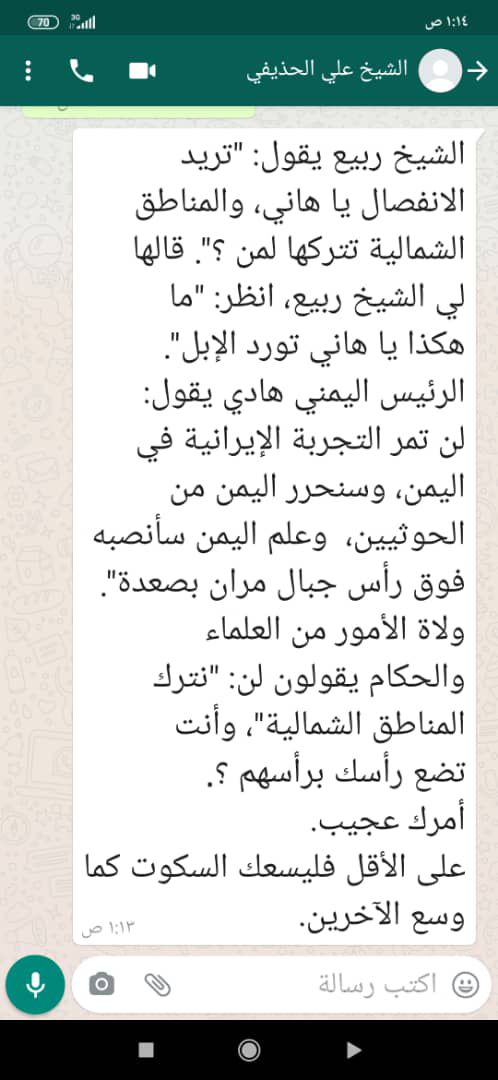Open the emoji picker
The height and width of the screenshot is (1080, 498).
465,985
